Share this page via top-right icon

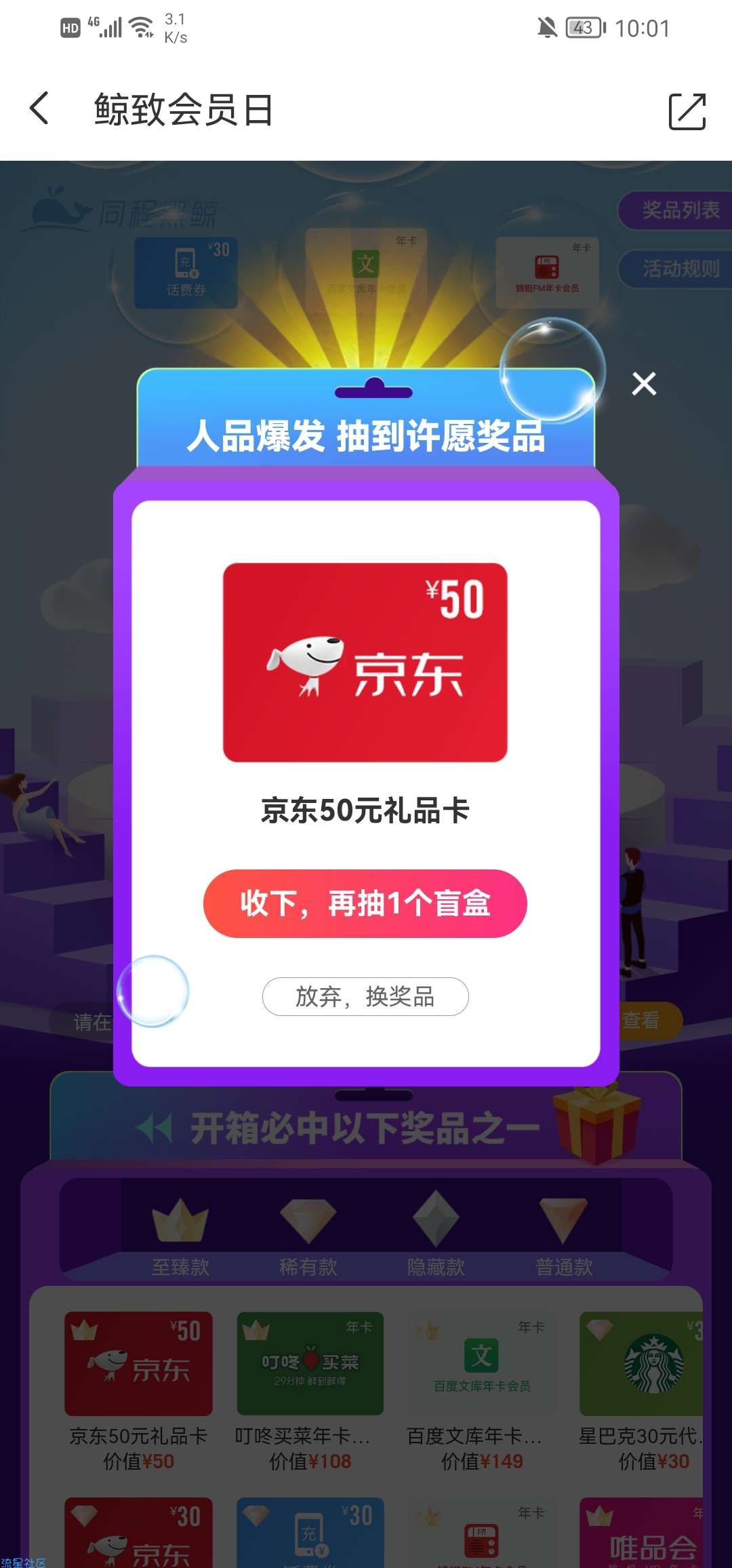click(x=687, y=111)
